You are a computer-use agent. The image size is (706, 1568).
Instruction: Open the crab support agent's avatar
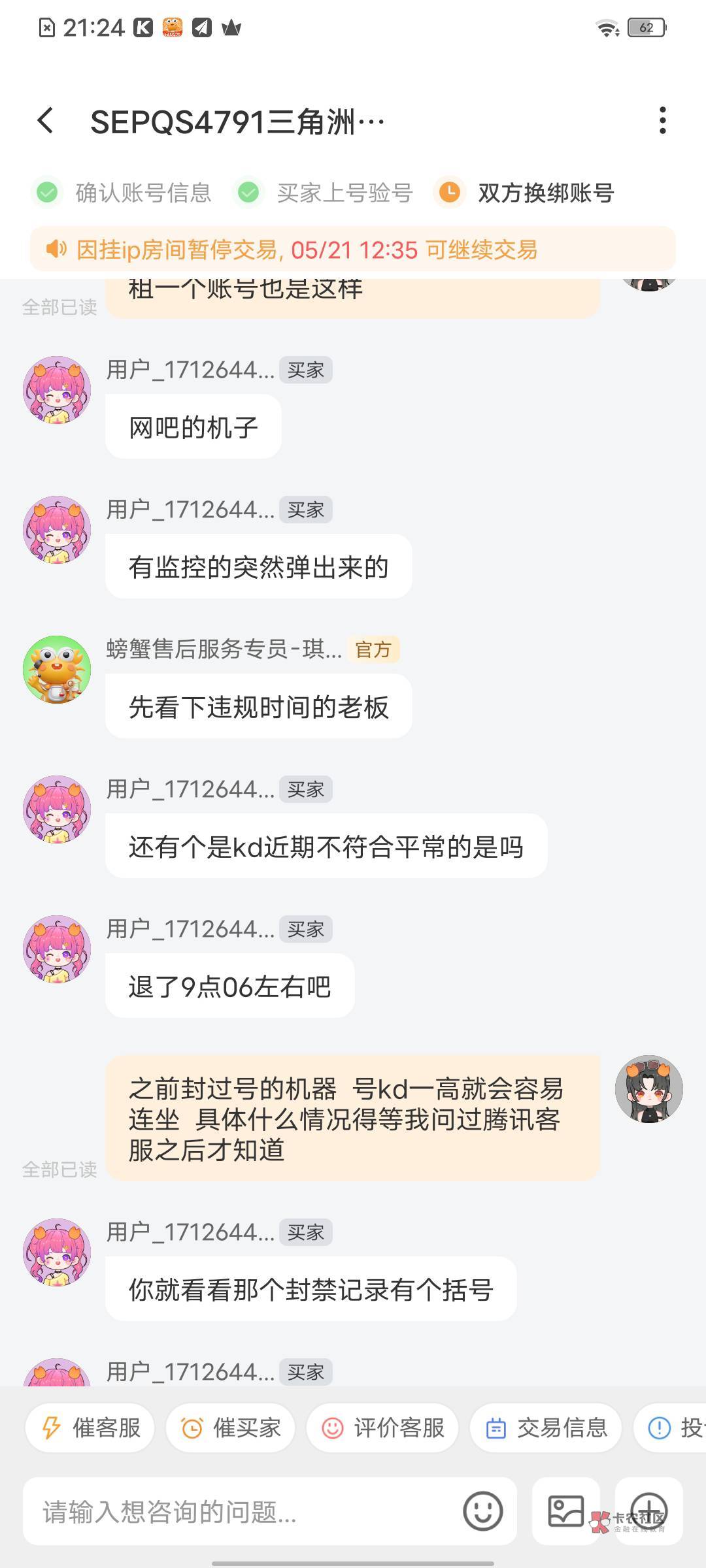coord(57,670)
